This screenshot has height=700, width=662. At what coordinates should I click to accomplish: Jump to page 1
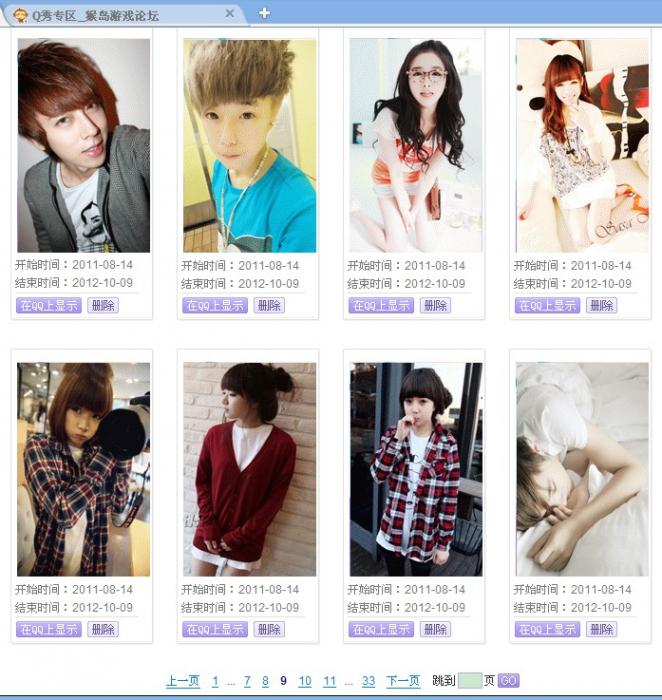[215, 681]
